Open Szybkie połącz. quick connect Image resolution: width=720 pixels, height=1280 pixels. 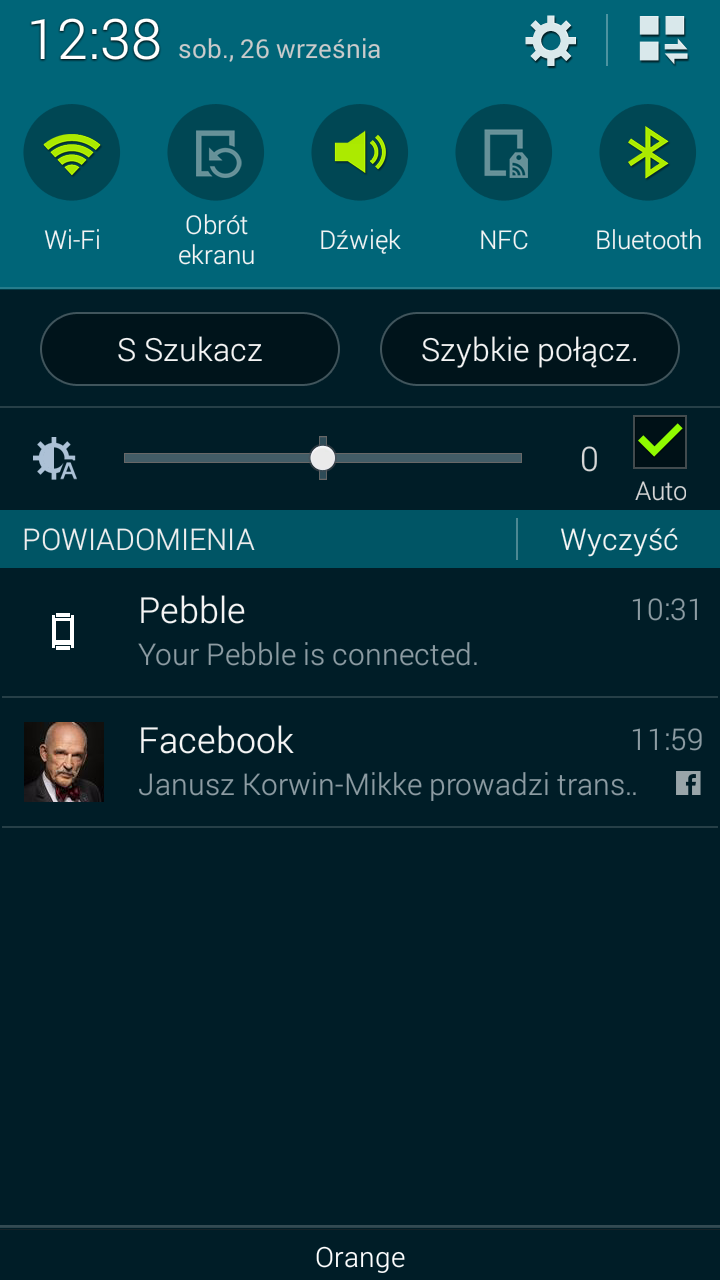coord(530,349)
